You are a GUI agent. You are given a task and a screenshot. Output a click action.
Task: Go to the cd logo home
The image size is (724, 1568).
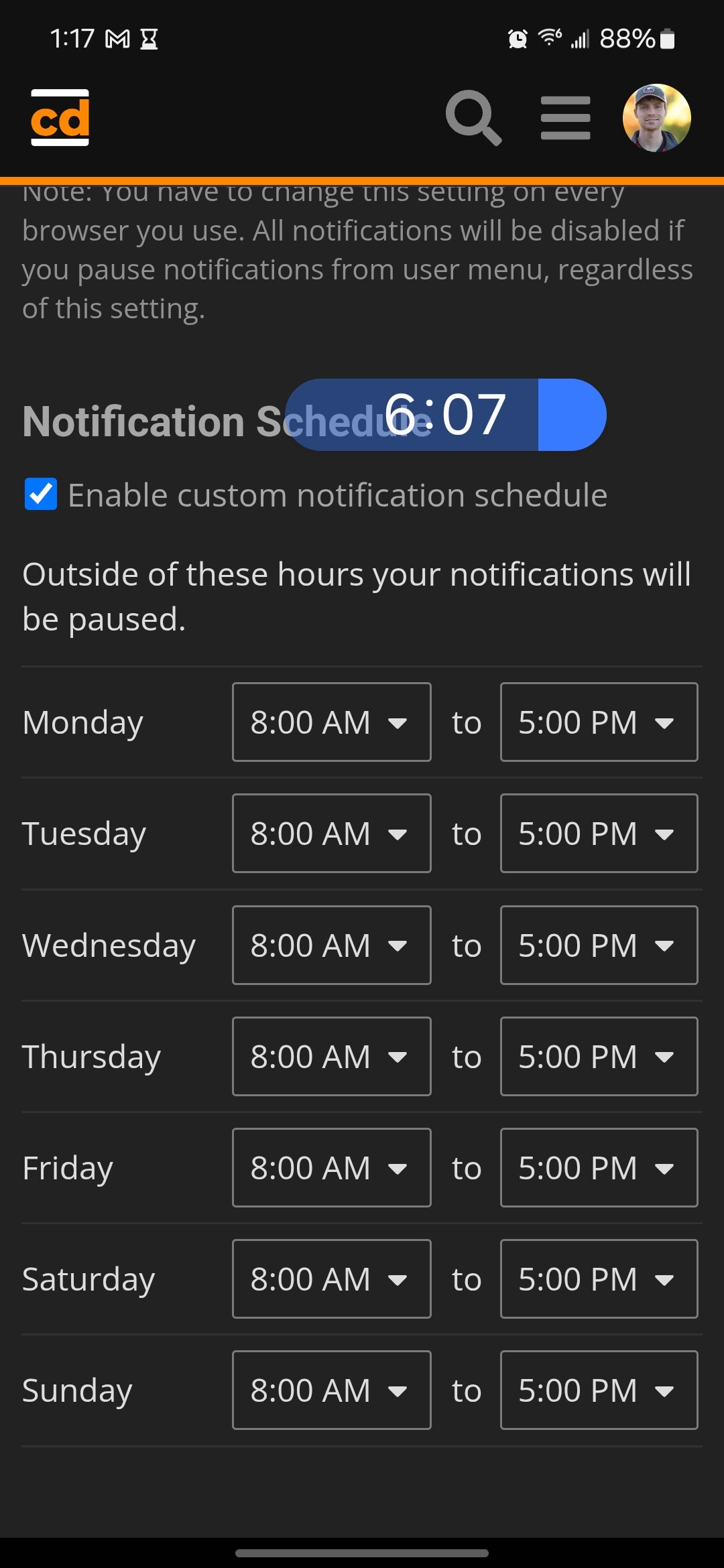(60, 118)
